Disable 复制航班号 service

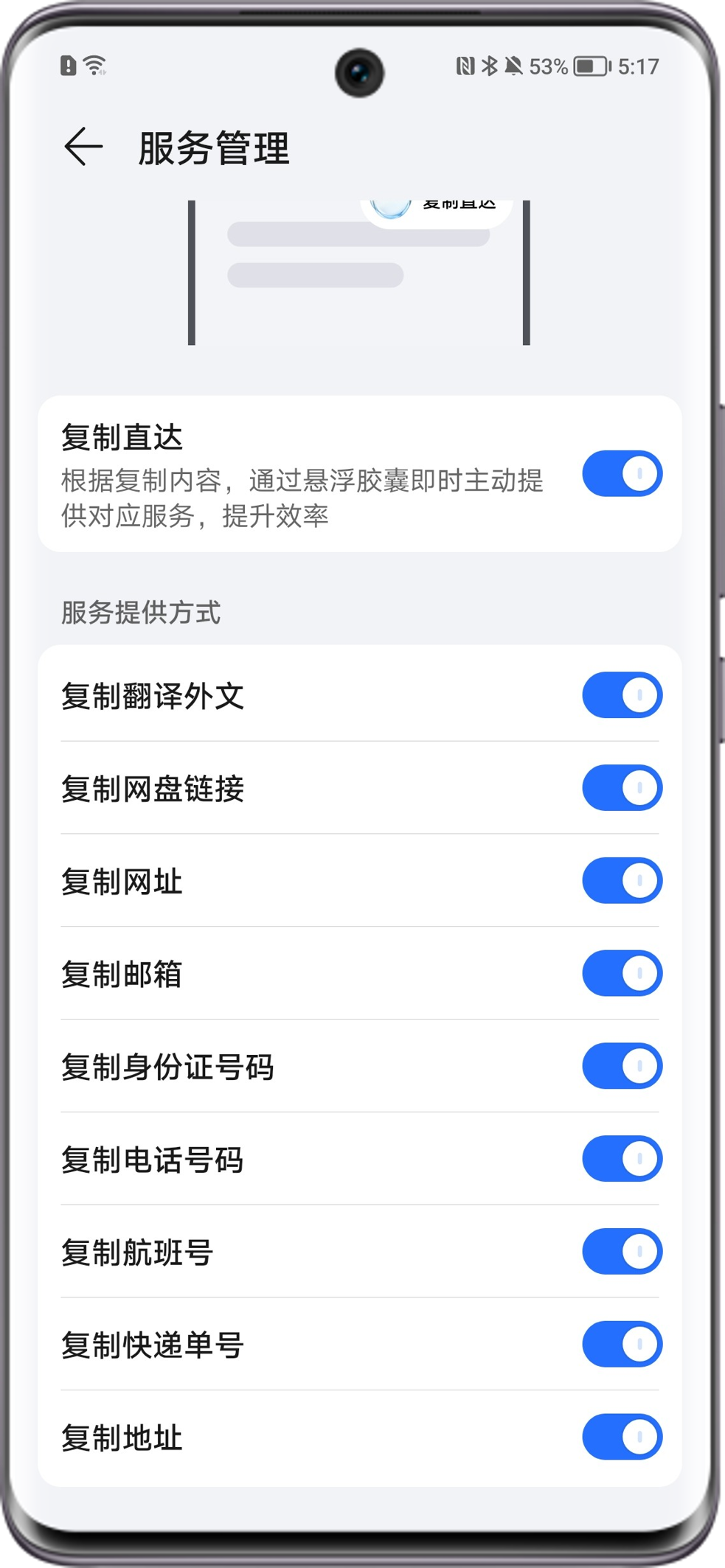point(622,1251)
